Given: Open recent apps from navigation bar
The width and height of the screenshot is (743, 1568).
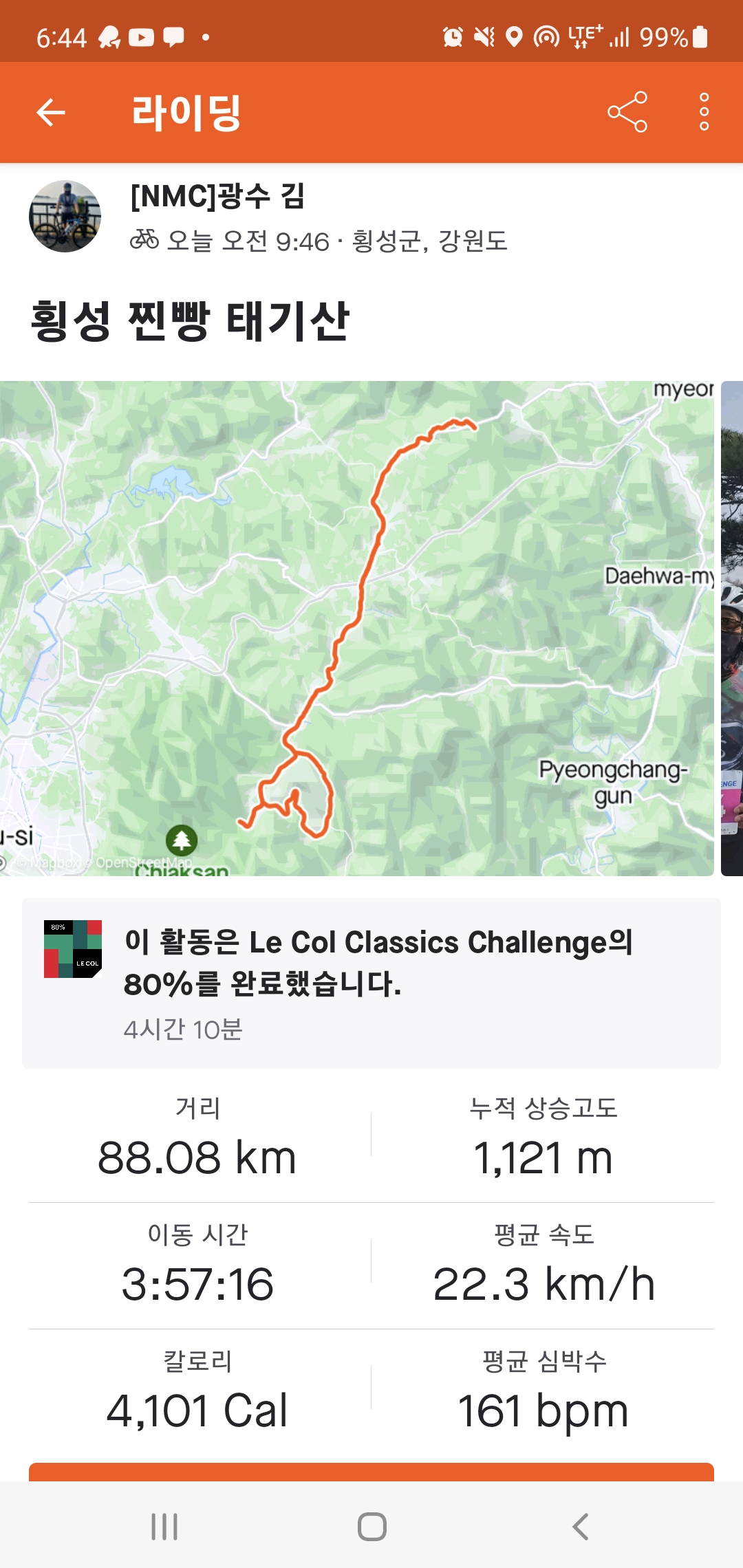Looking at the screenshot, I should tap(164, 1526).
